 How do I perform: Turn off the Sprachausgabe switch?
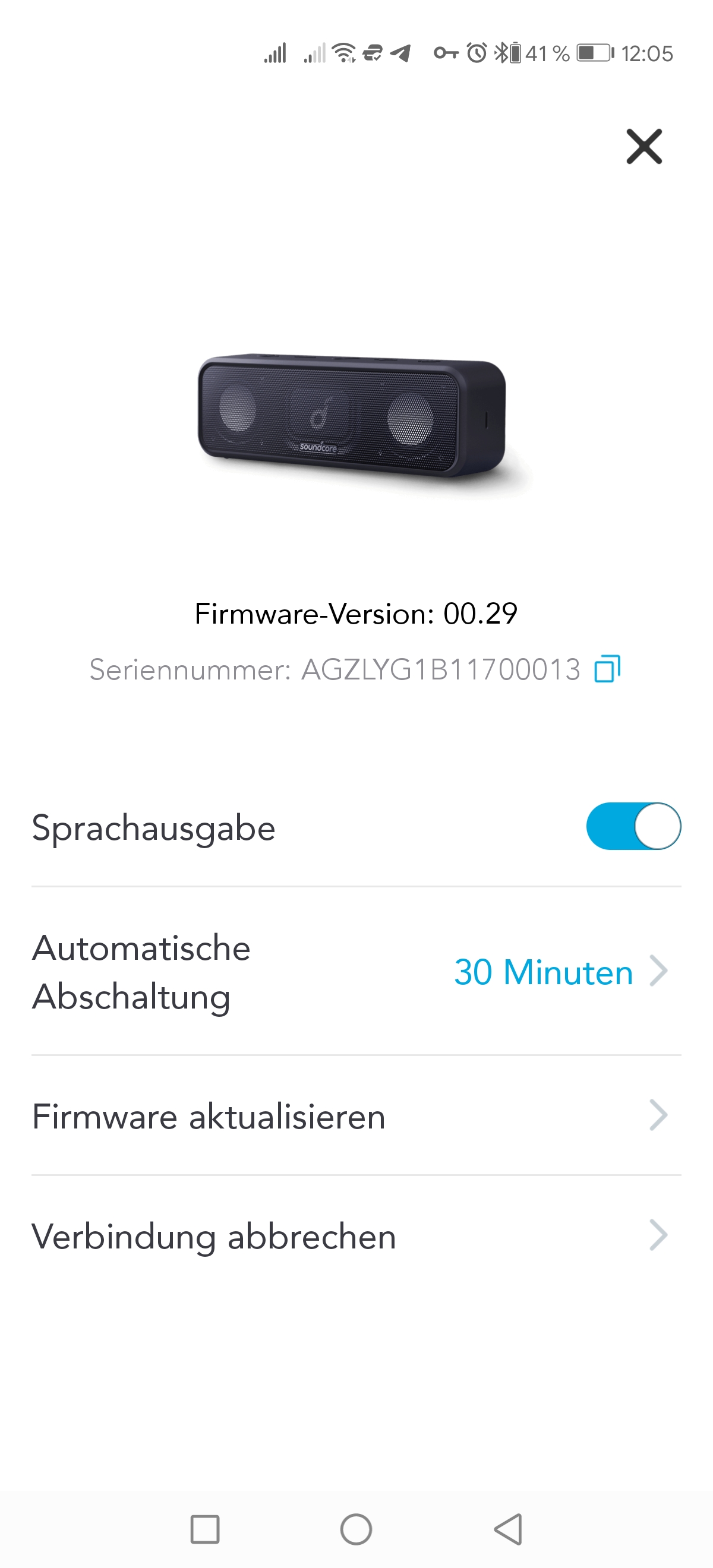pos(633,826)
